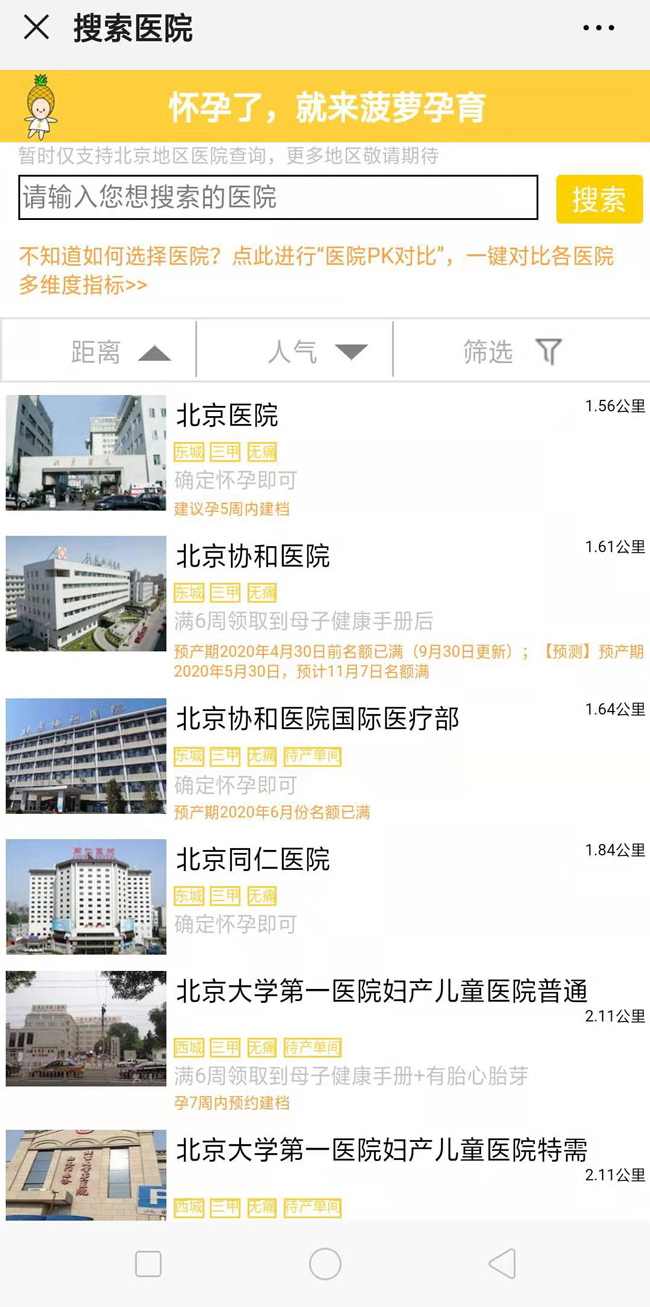
Task: Close the 搜索医院 page
Action: (36, 28)
